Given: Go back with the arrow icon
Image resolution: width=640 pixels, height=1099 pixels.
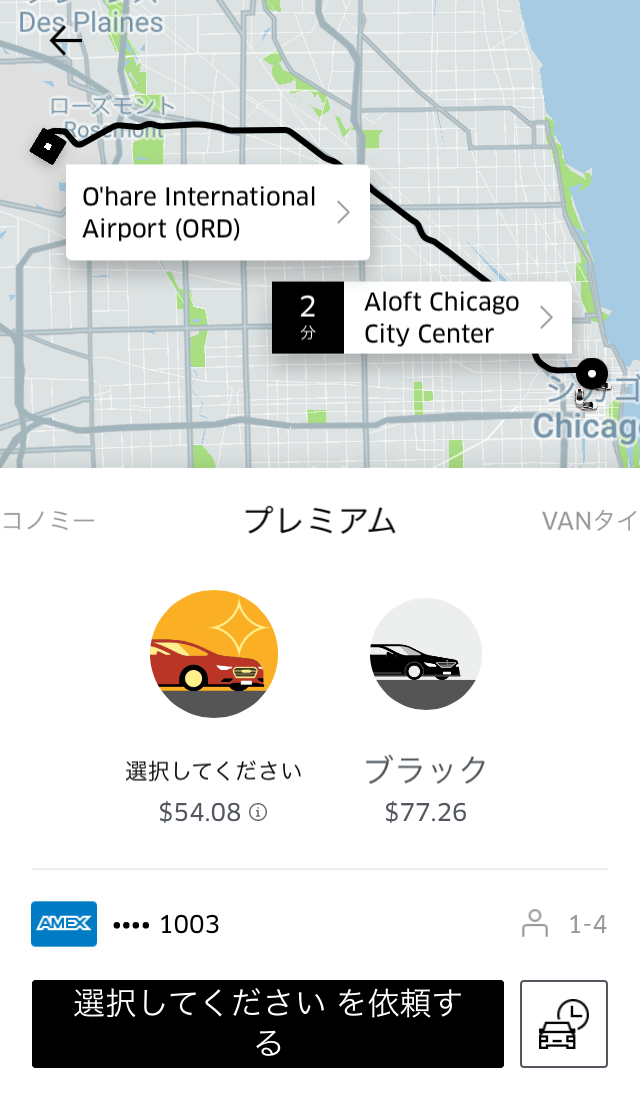Looking at the screenshot, I should (x=66, y=41).
